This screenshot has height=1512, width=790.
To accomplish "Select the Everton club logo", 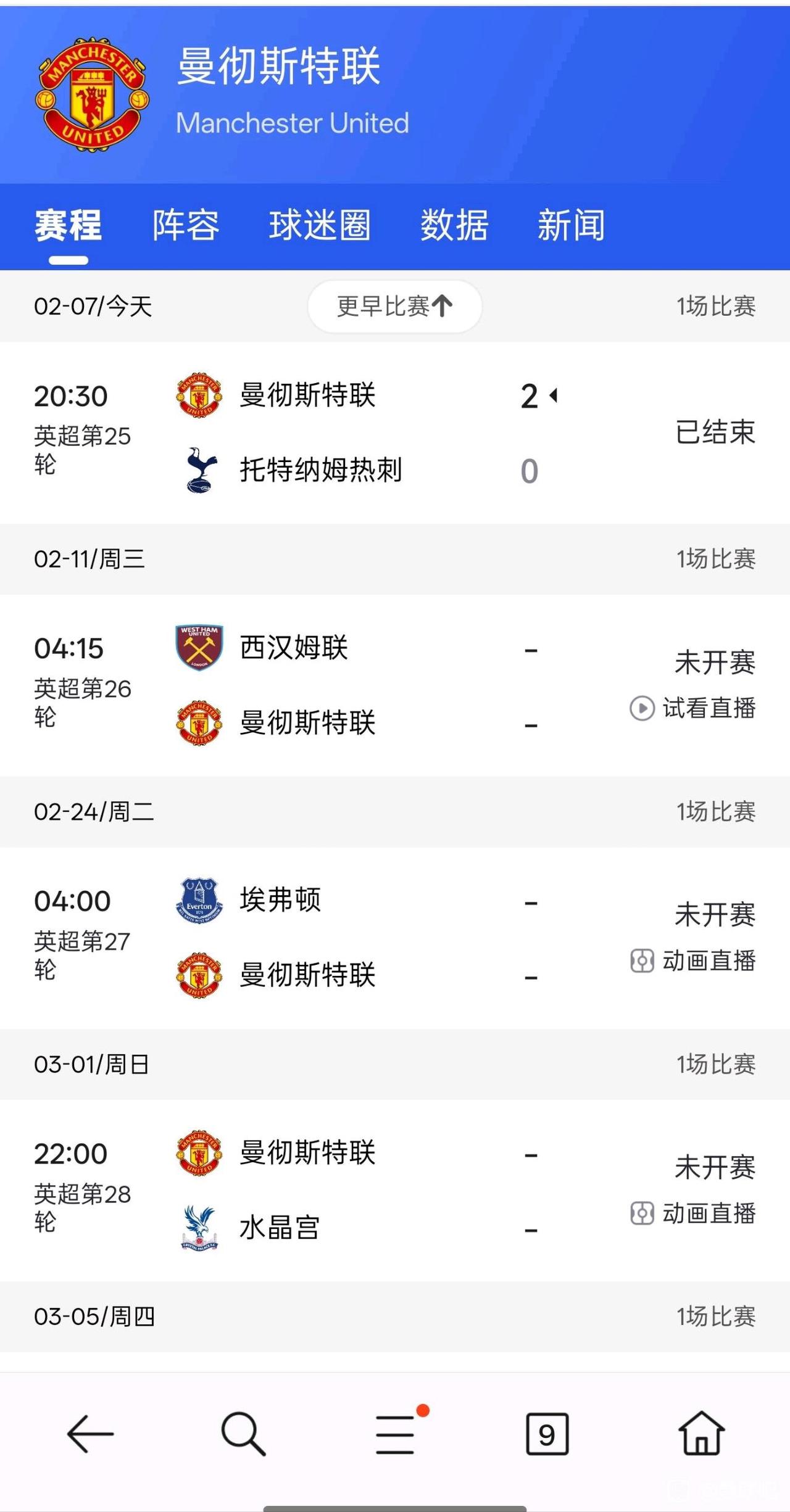I will coord(199,901).
